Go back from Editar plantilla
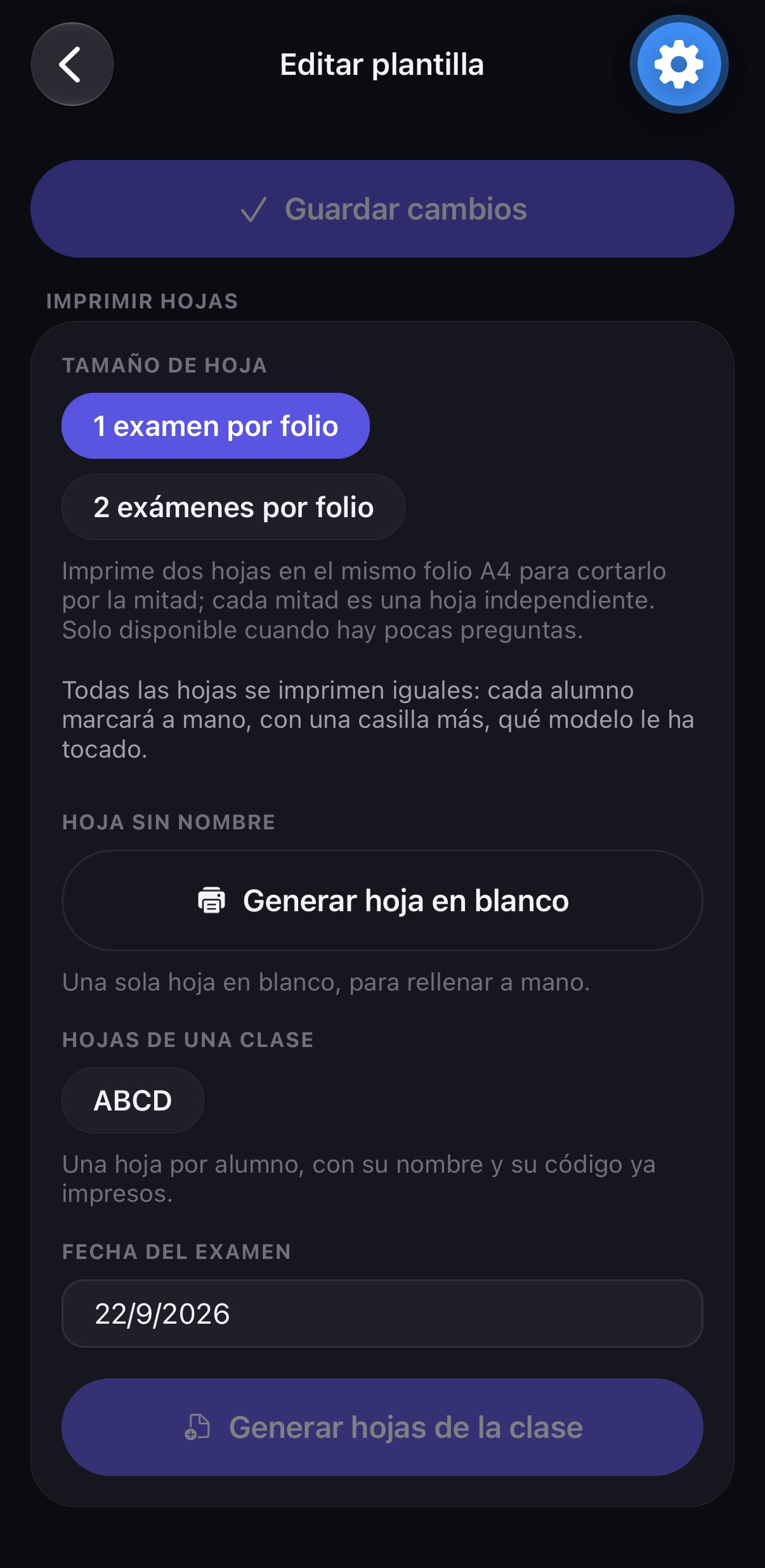The height and width of the screenshot is (1568, 765). pyautogui.click(x=72, y=64)
